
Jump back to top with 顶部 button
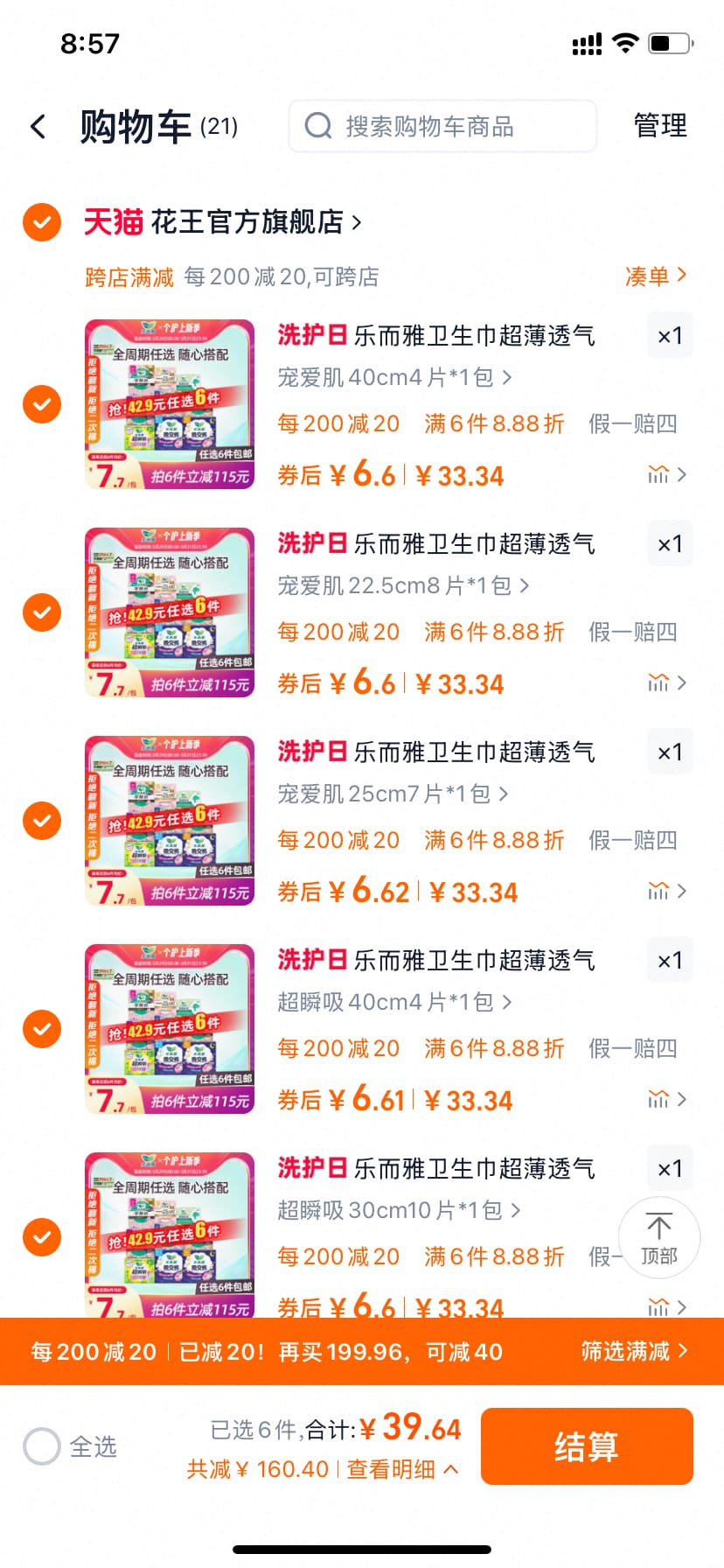[659, 1237]
